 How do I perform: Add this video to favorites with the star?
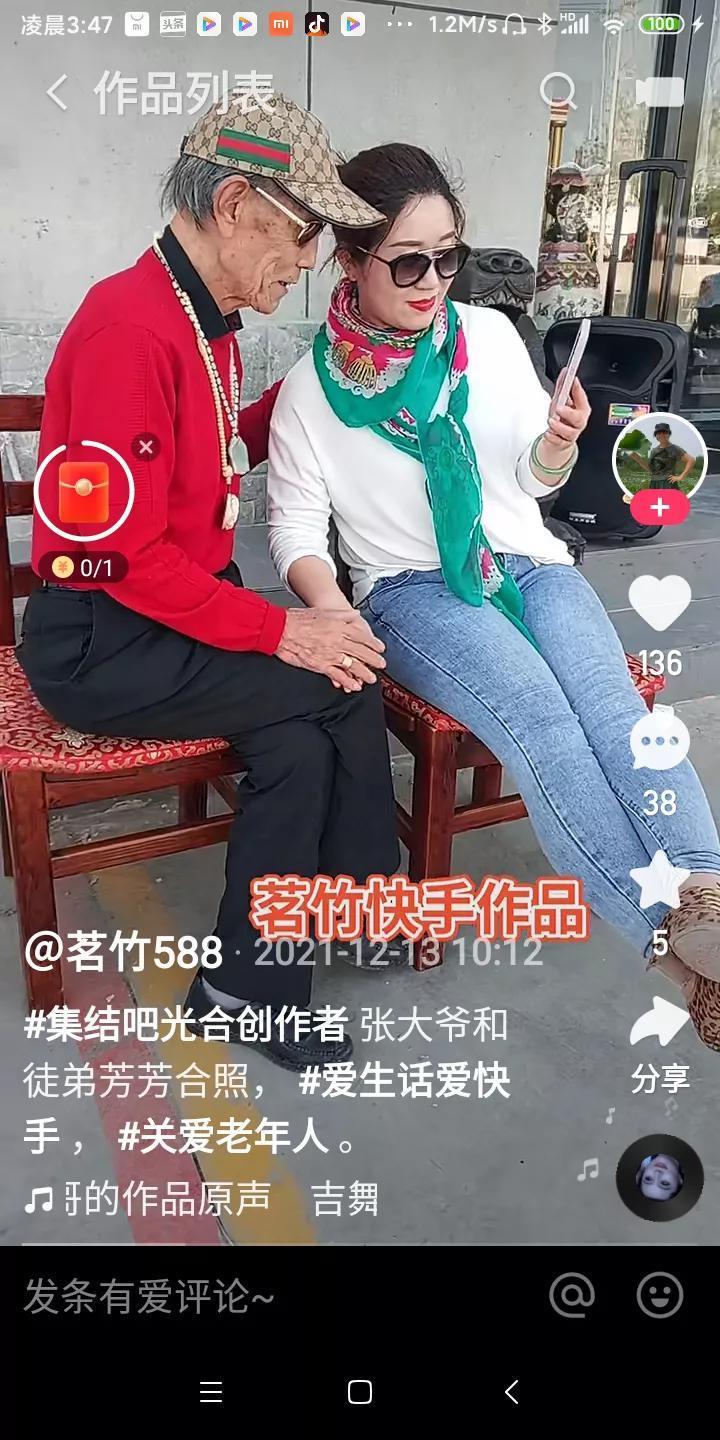click(x=659, y=882)
